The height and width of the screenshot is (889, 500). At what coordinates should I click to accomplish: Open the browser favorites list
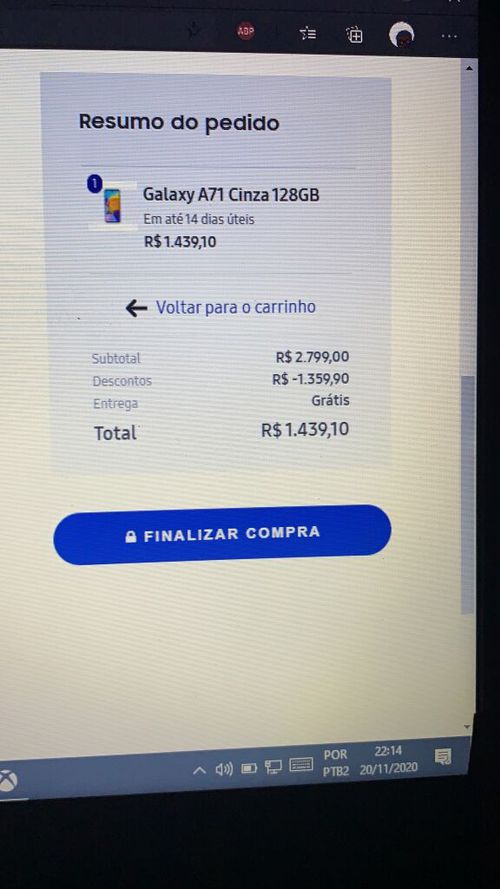pyautogui.click(x=308, y=33)
